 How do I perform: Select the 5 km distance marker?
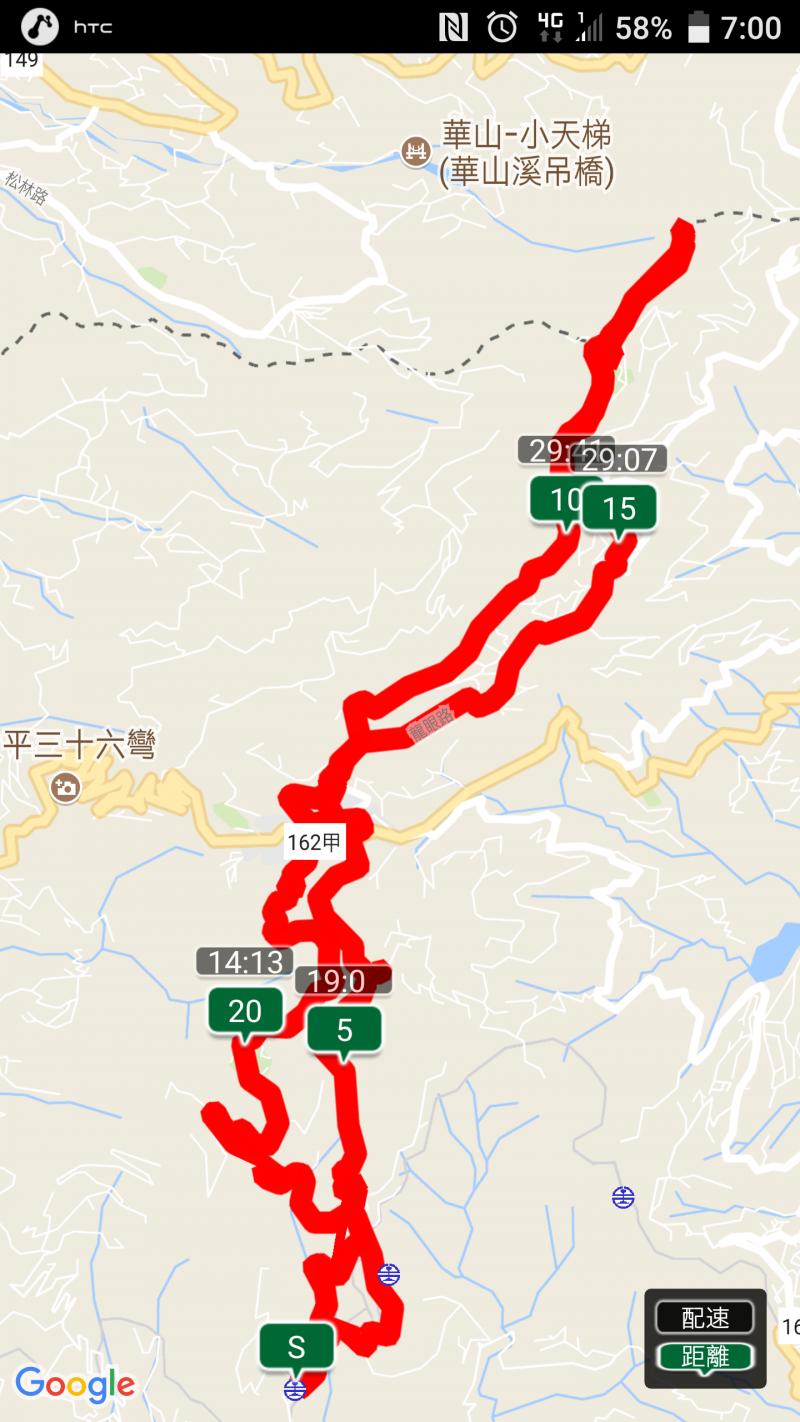click(344, 1030)
